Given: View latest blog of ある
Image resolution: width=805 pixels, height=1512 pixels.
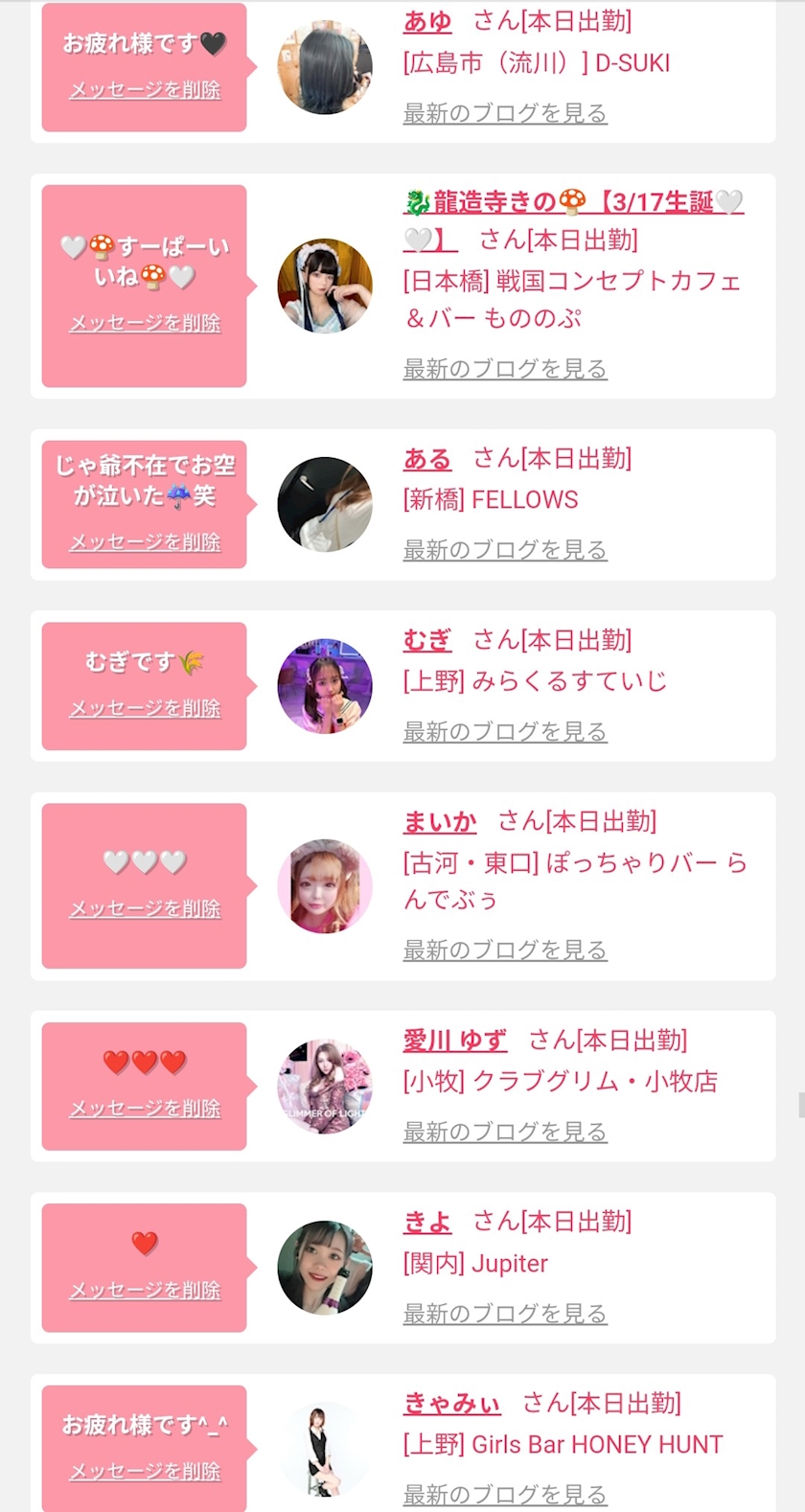Looking at the screenshot, I should (x=505, y=550).
